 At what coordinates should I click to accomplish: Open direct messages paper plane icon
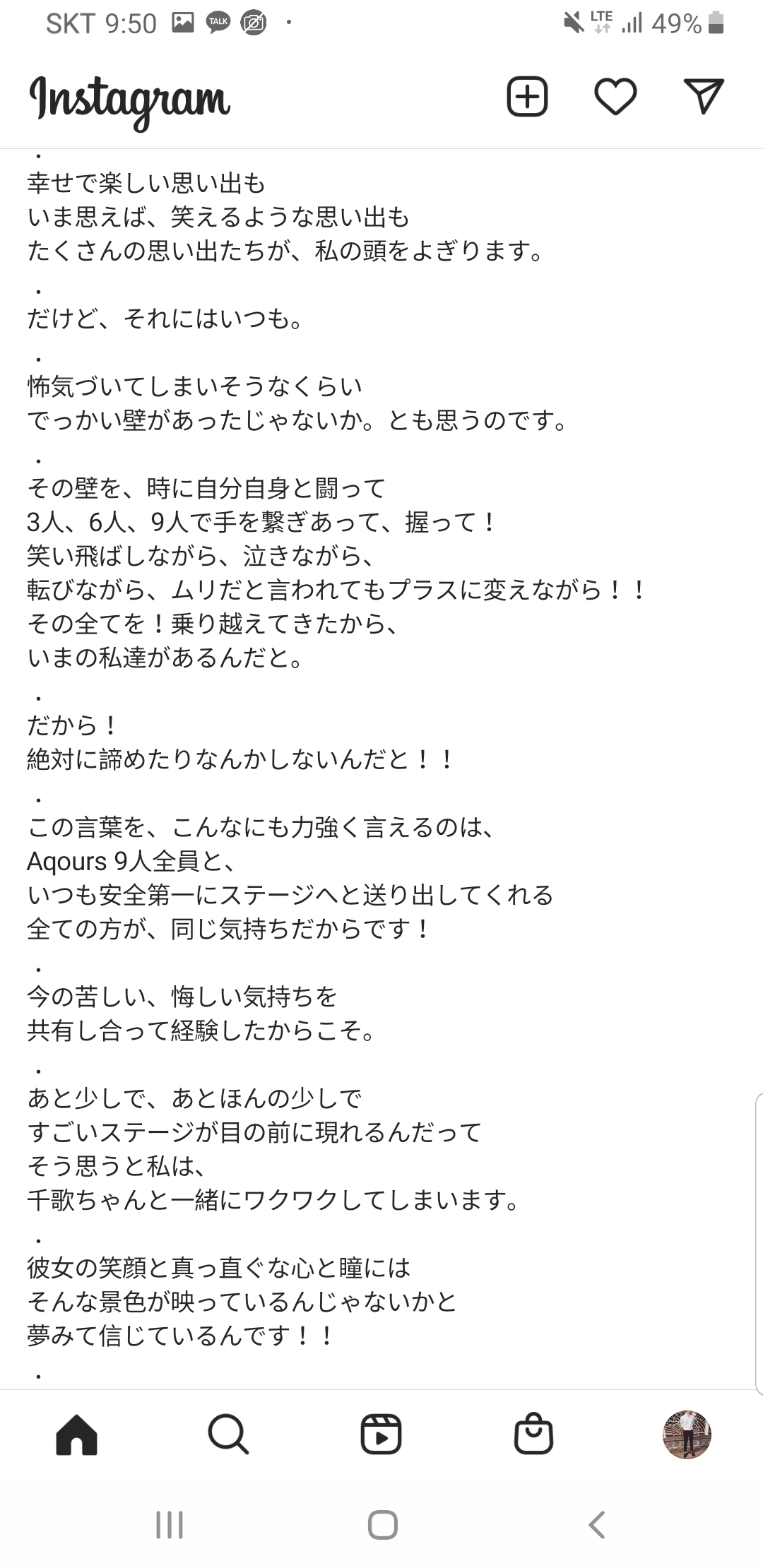tap(704, 95)
